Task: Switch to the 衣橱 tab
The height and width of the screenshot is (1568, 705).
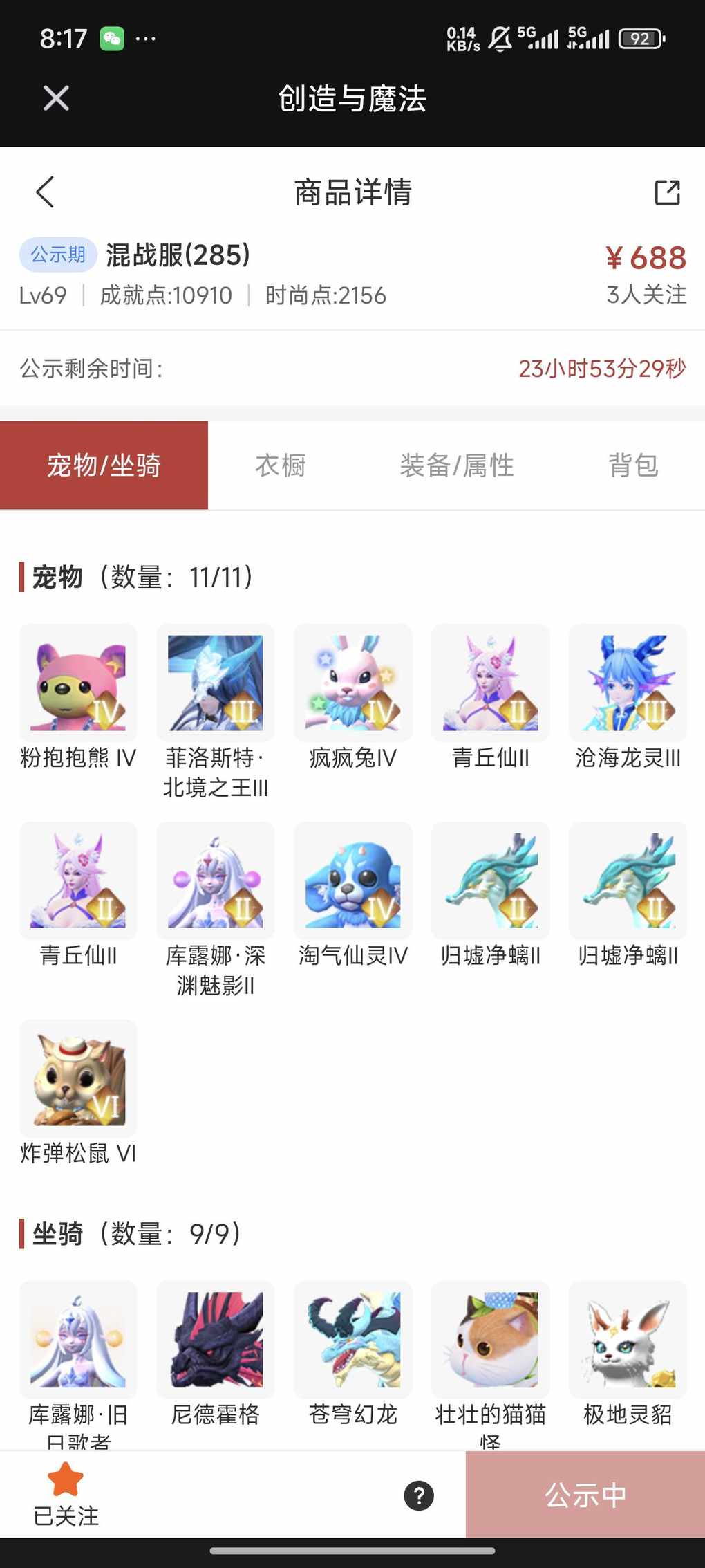Action: [x=280, y=465]
